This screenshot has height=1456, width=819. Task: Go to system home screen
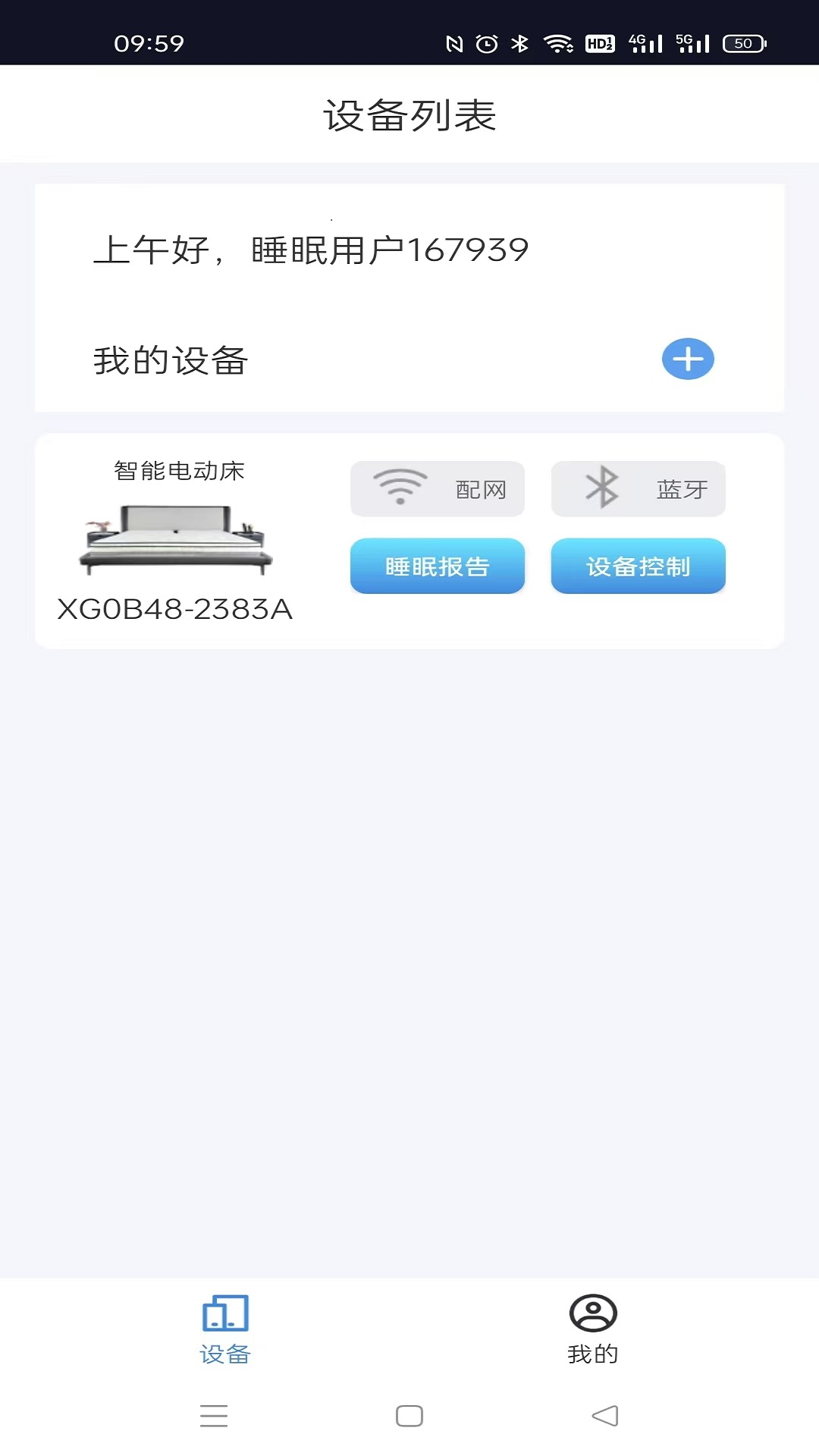pos(409,1416)
